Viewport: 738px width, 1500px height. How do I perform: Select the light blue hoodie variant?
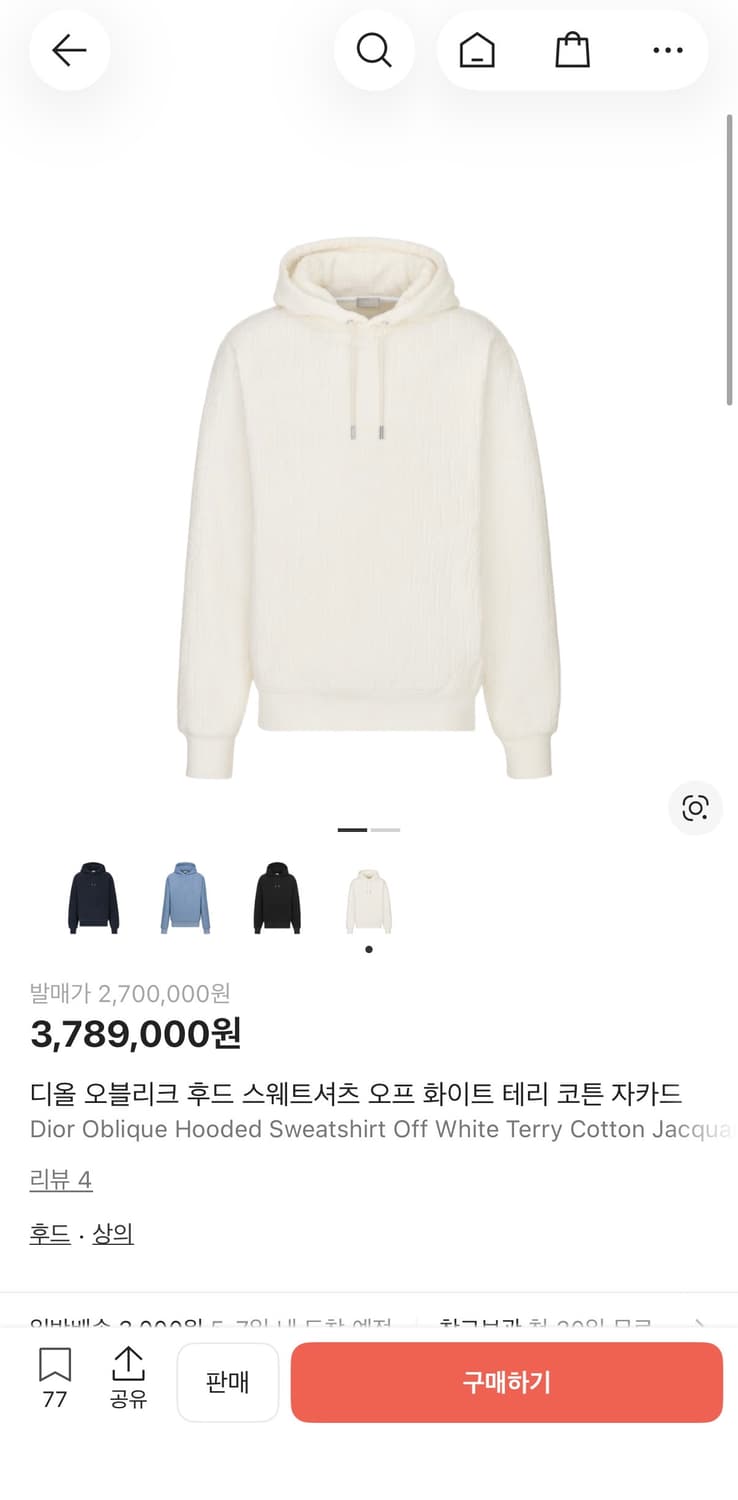pyautogui.click(x=184, y=898)
